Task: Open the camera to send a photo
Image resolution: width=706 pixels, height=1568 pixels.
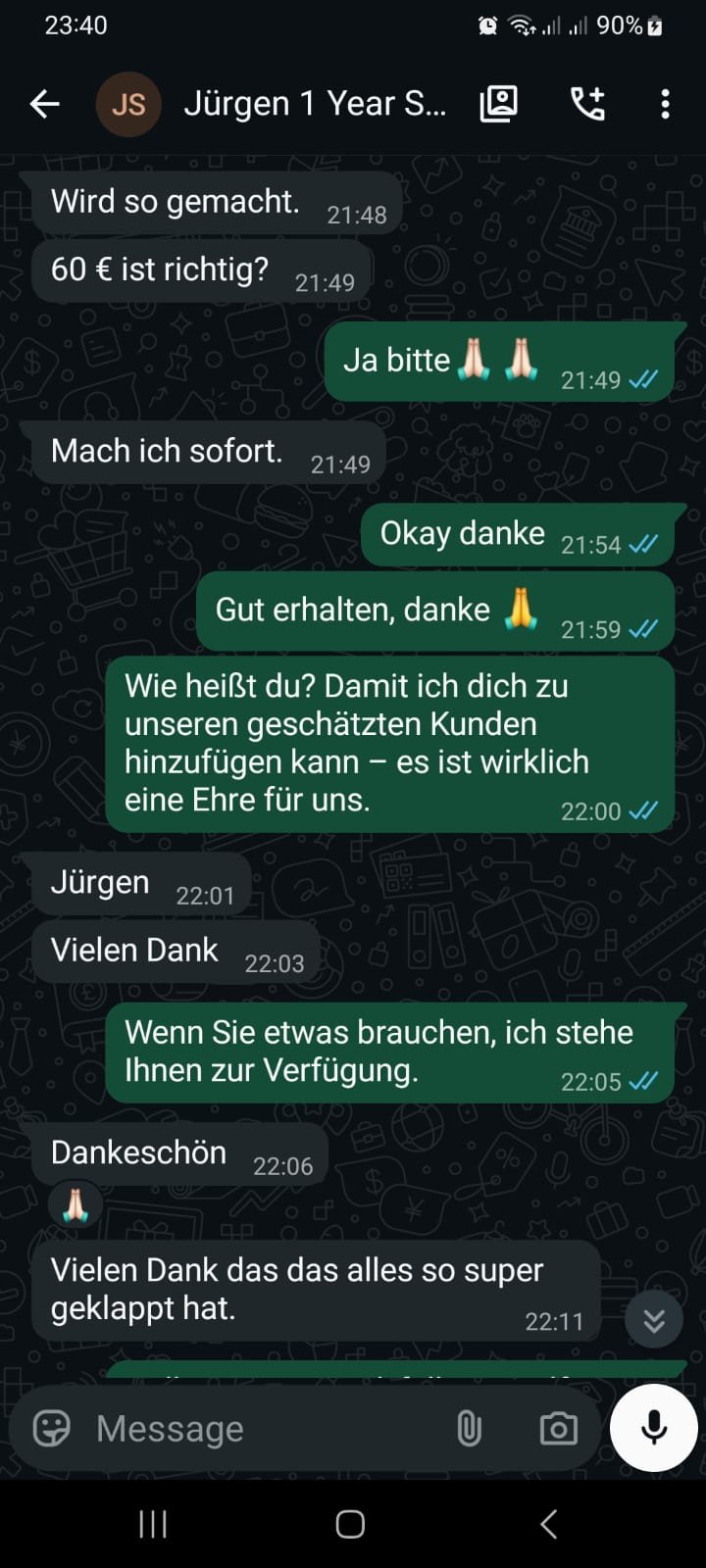Action: 559,1429
